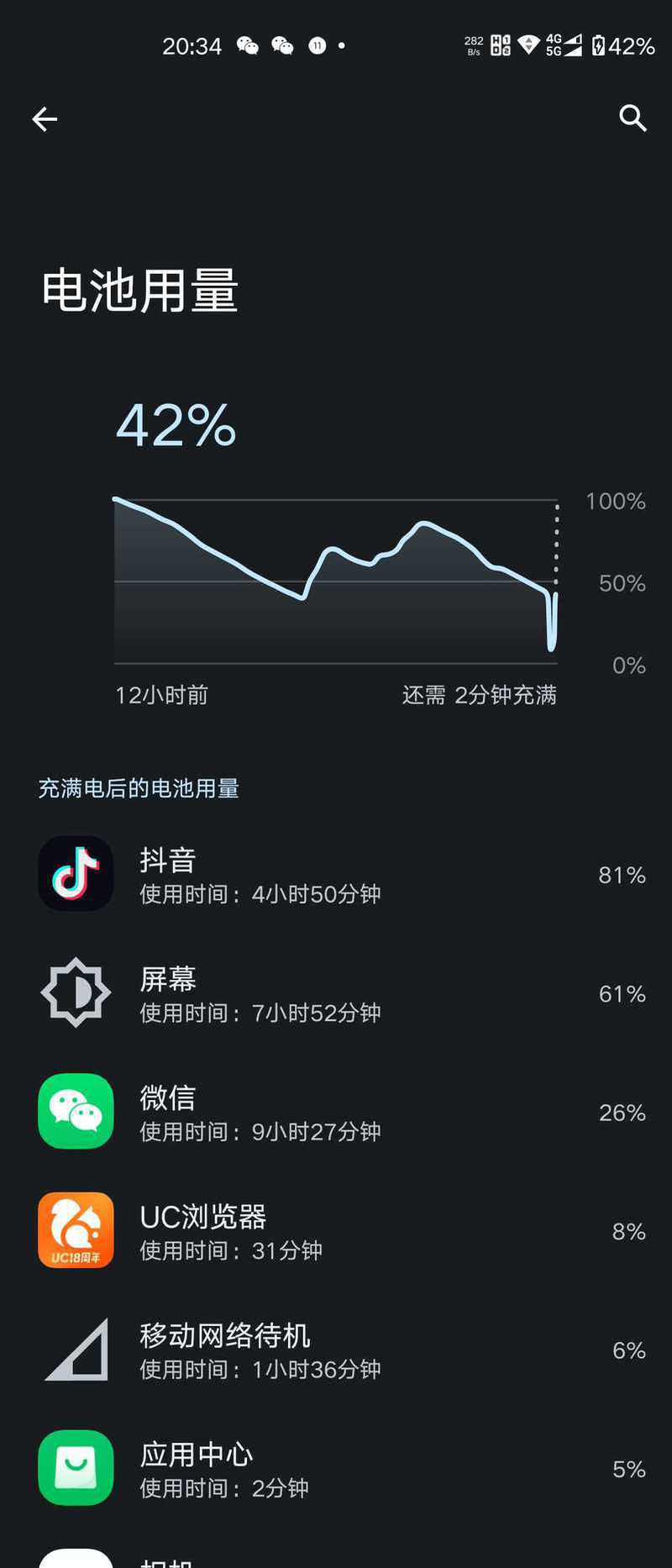This screenshot has width=672, height=1568.
Task: Go back from battery usage
Action: coord(45,119)
